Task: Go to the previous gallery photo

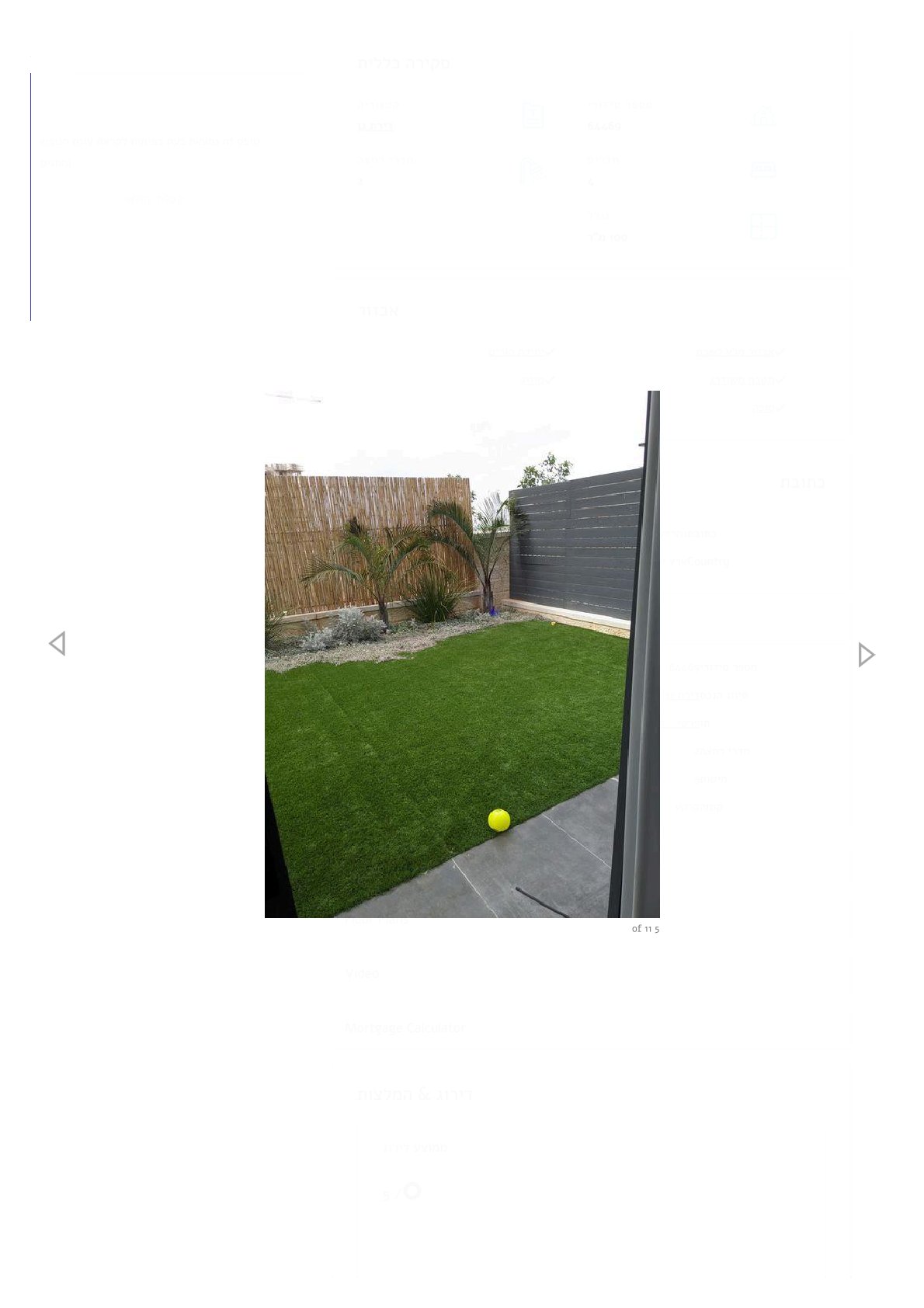Action: coord(57,643)
